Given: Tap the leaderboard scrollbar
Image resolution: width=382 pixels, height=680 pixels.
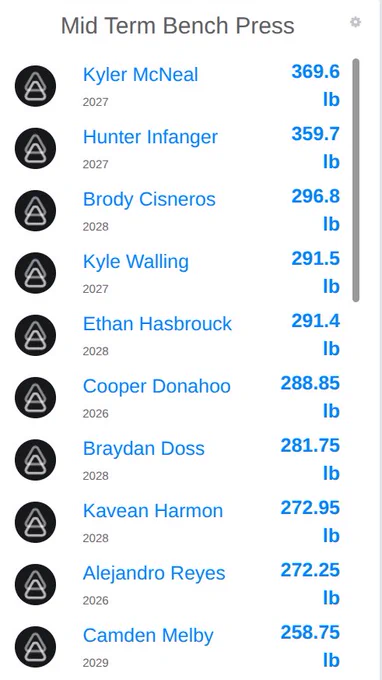Looking at the screenshot, I should click(356, 180).
